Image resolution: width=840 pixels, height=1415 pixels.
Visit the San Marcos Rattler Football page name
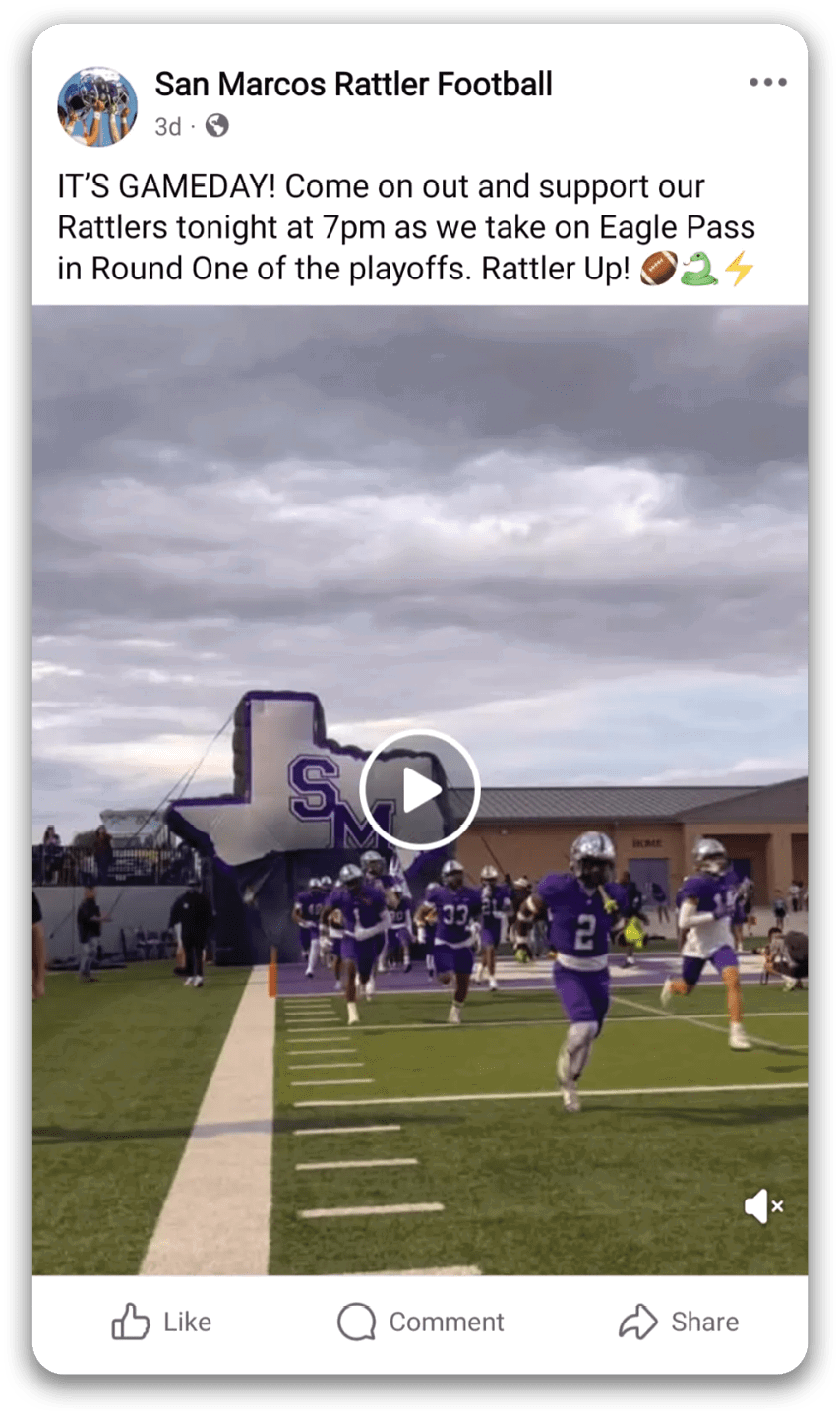pyautogui.click(x=353, y=85)
